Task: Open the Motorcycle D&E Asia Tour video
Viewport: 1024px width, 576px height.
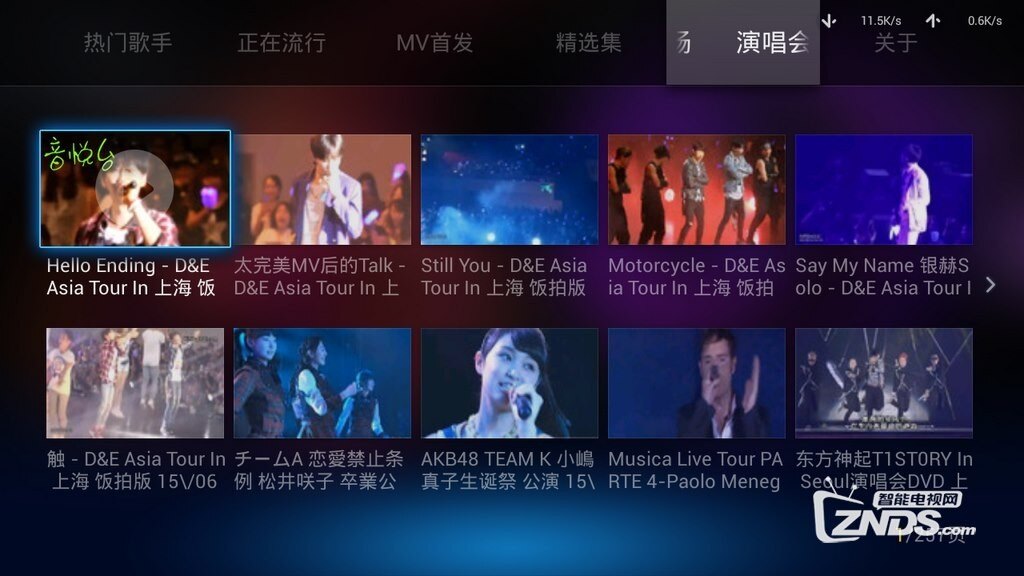Action: (696, 189)
